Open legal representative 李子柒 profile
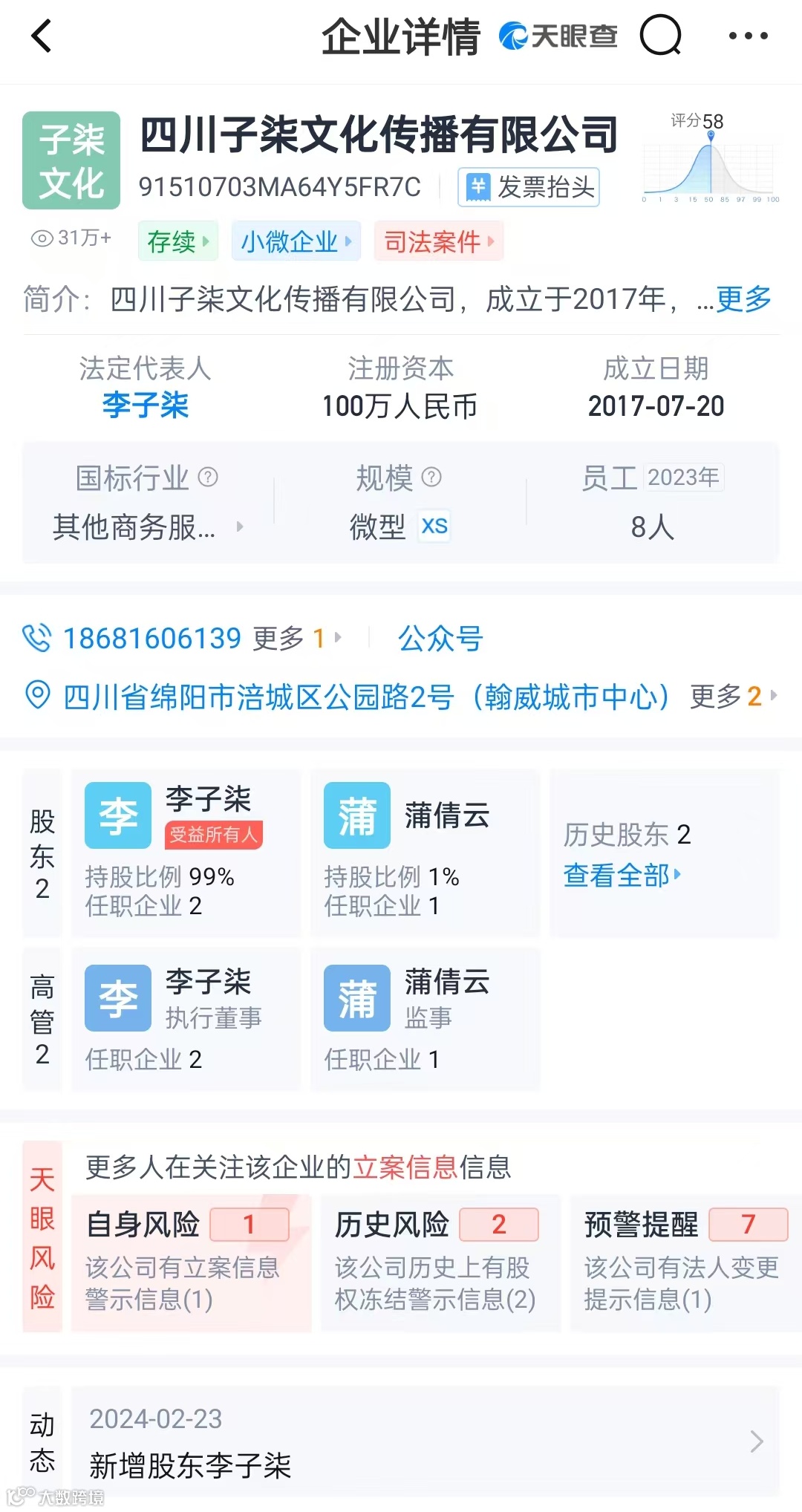Image resolution: width=802 pixels, height=1512 pixels. click(x=145, y=405)
